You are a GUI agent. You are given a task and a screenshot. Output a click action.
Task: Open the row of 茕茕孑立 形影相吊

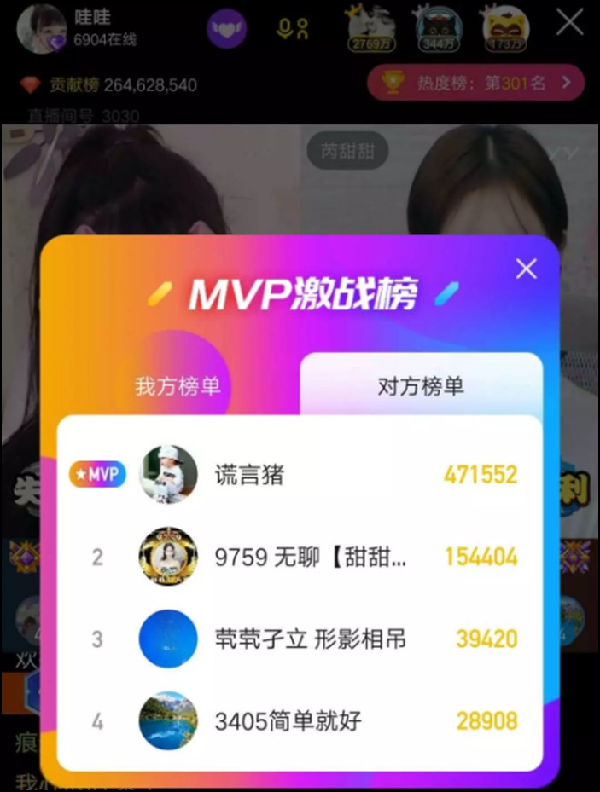click(310, 639)
